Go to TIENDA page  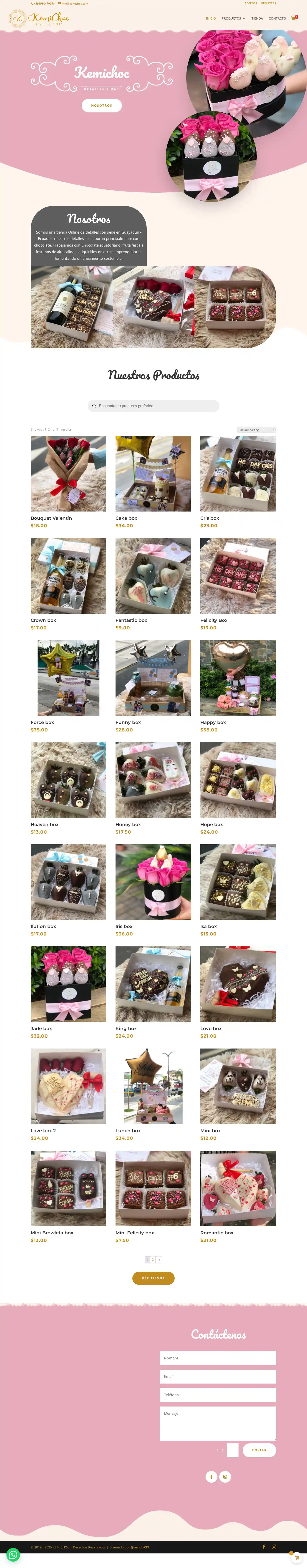257,18
